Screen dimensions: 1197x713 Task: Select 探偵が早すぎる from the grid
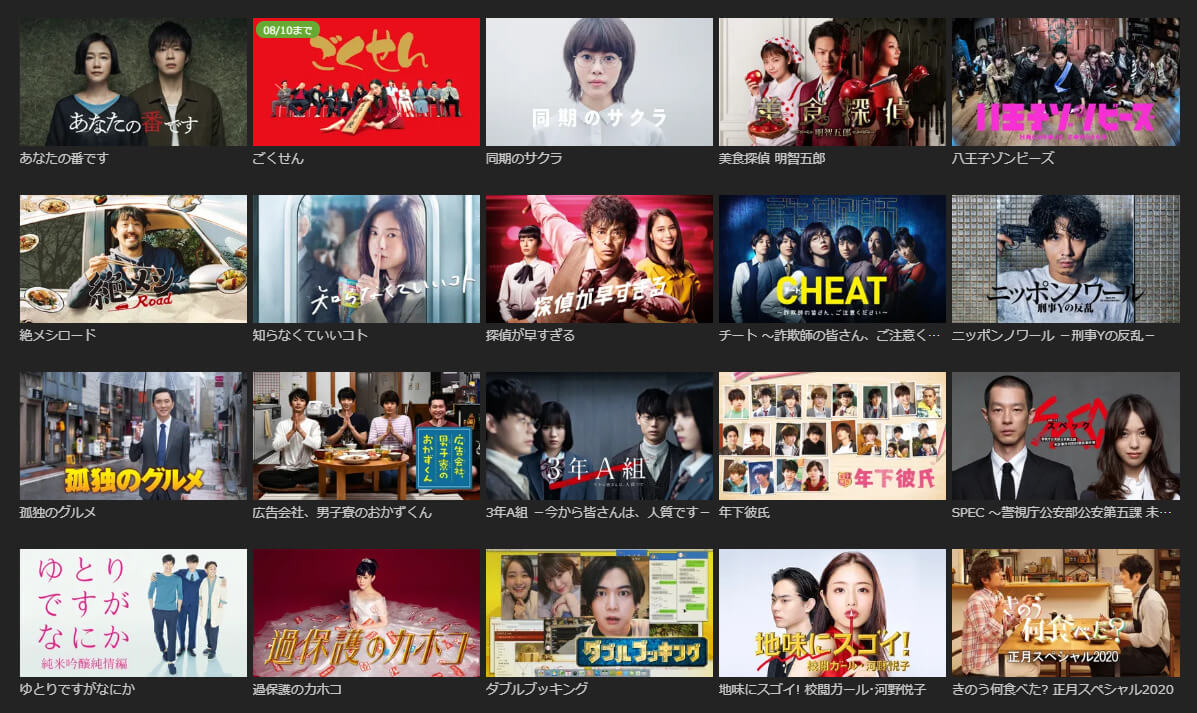tap(599, 259)
